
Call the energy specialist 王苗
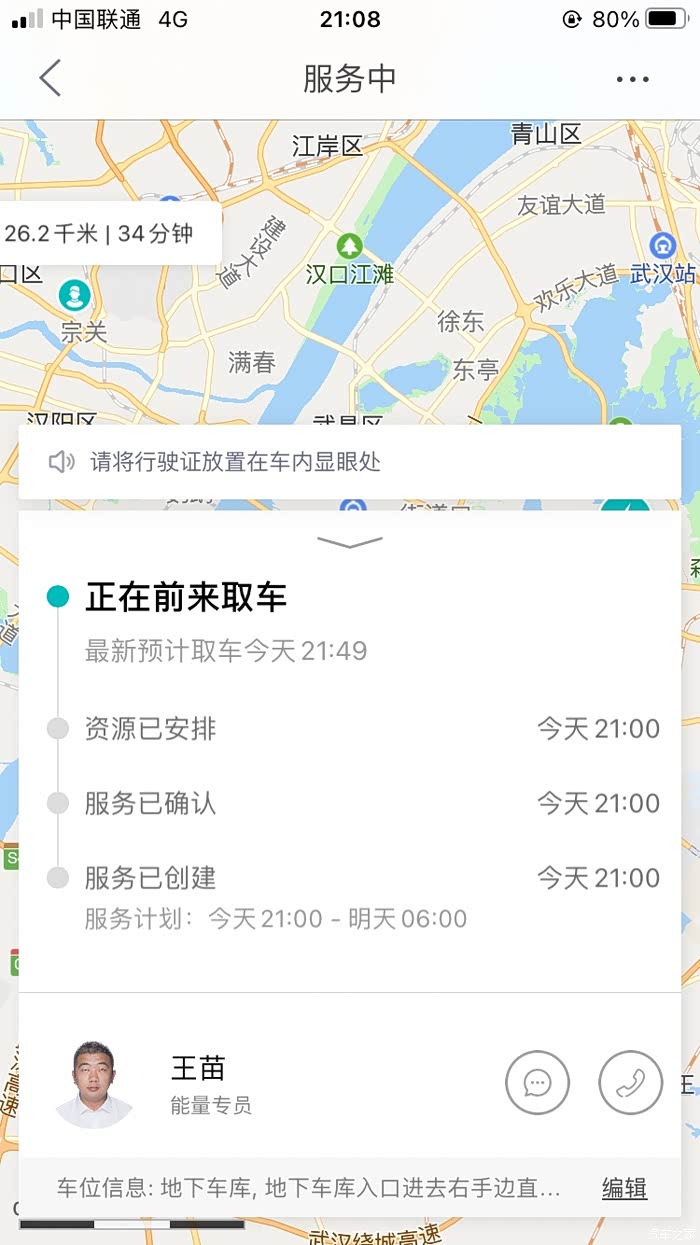(x=630, y=1082)
